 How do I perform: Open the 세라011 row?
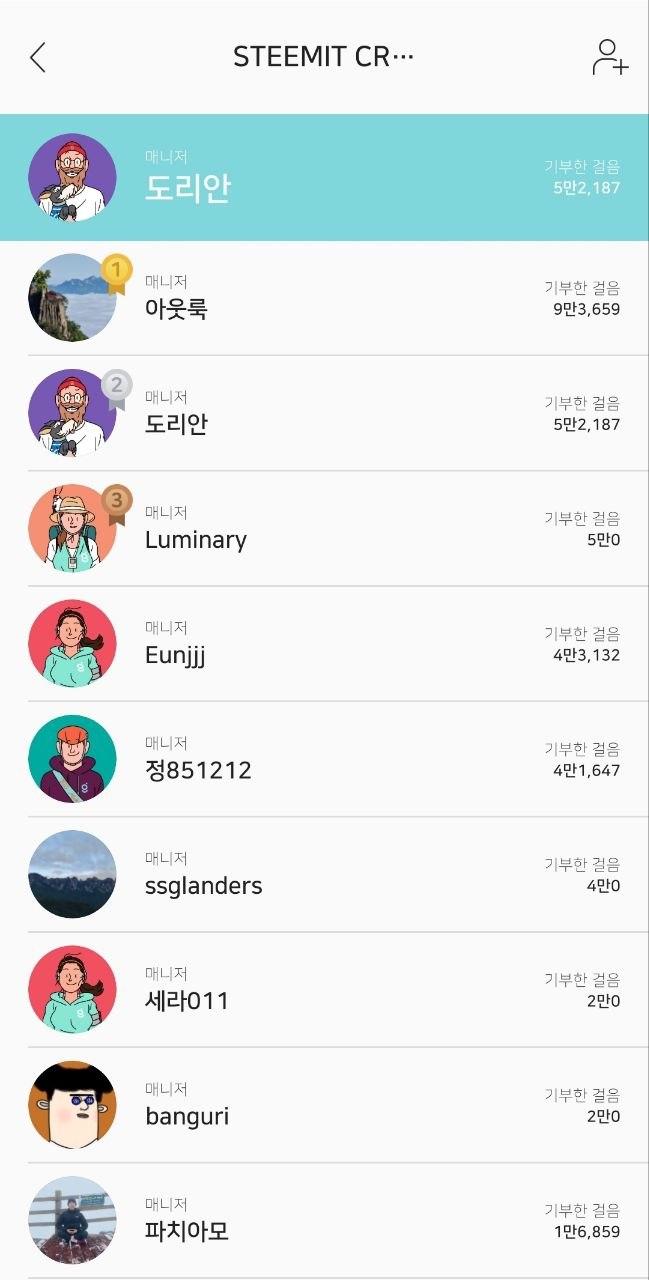[324, 990]
